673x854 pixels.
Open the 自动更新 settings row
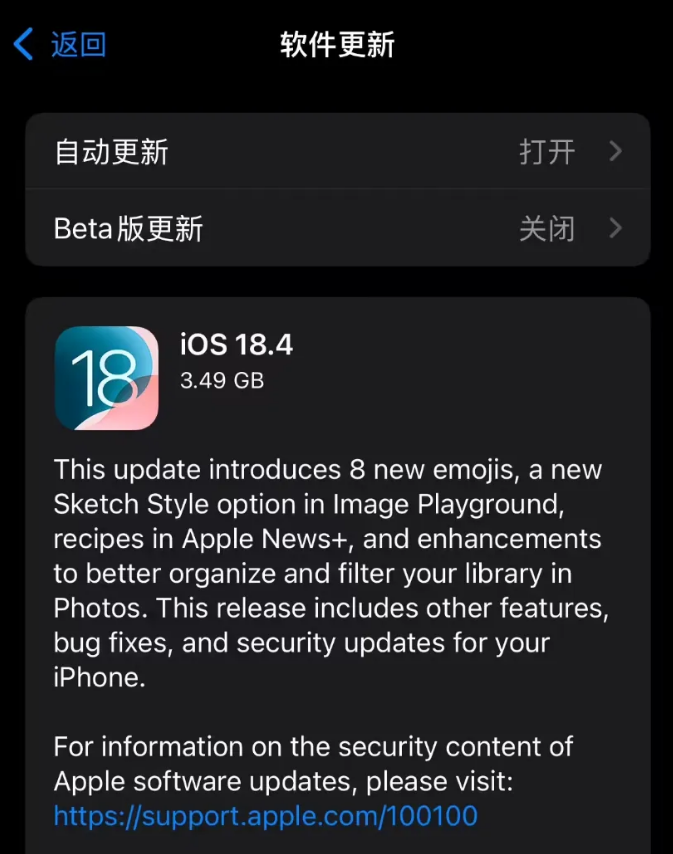click(337, 152)
